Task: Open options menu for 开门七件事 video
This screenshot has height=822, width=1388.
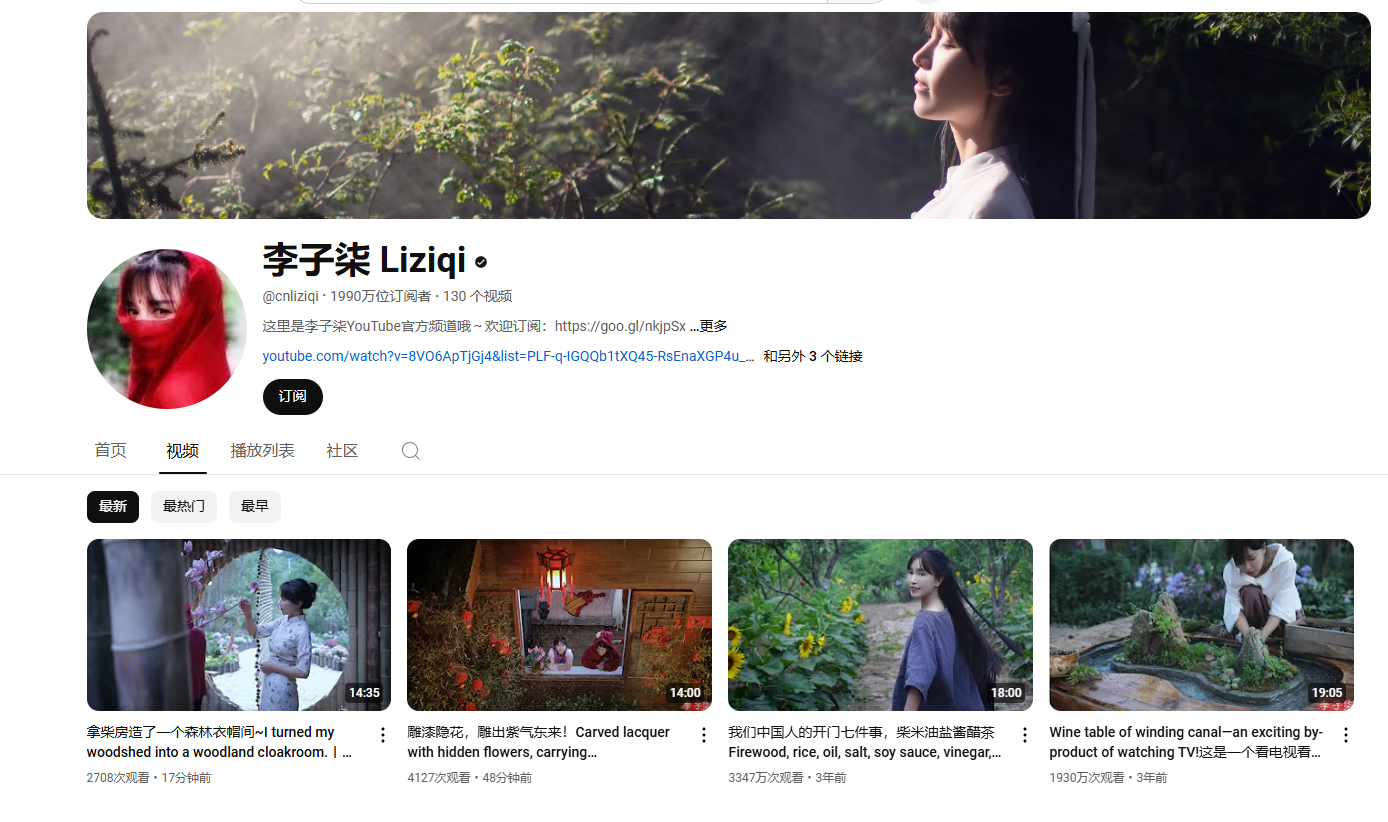Action: pyautogui.click(x=1024, y=735)
